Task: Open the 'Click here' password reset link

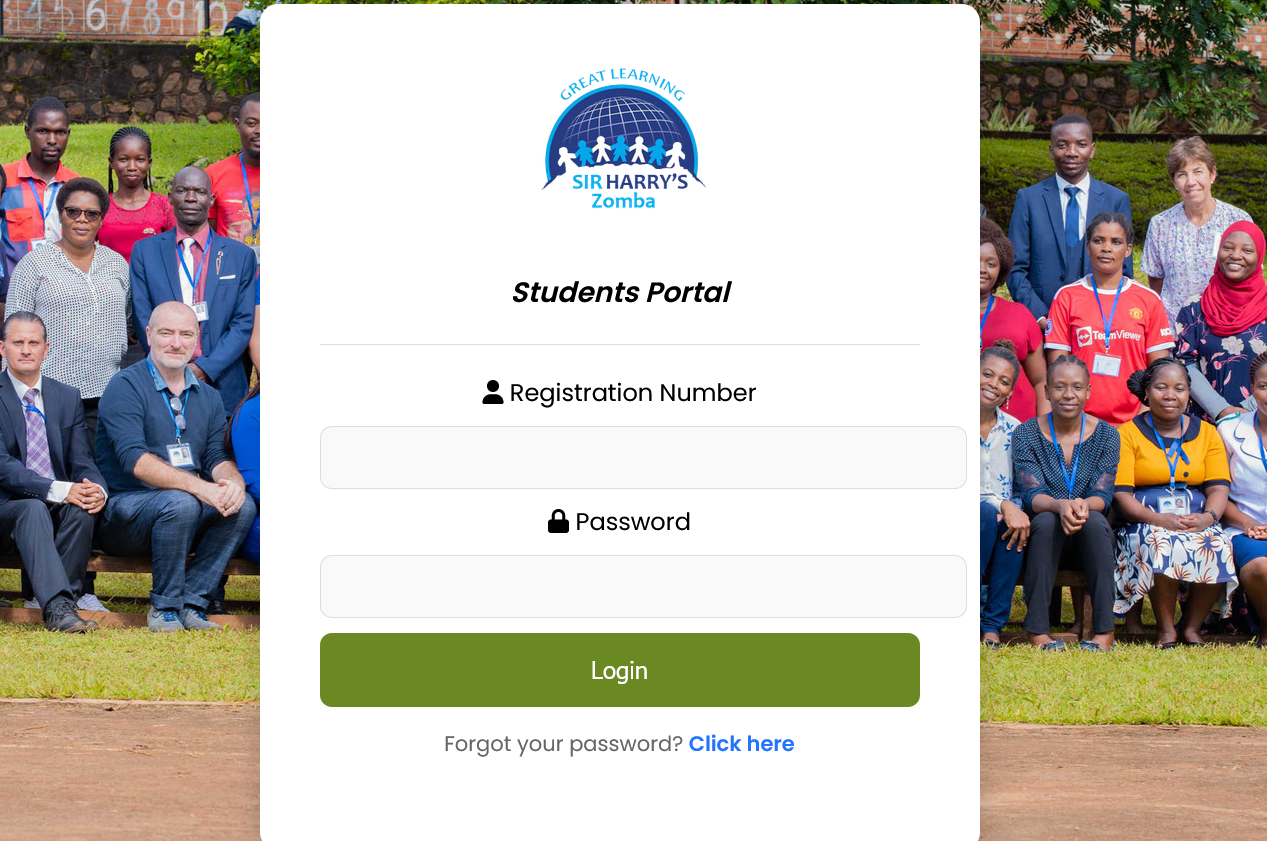Action: coord(741,744)
